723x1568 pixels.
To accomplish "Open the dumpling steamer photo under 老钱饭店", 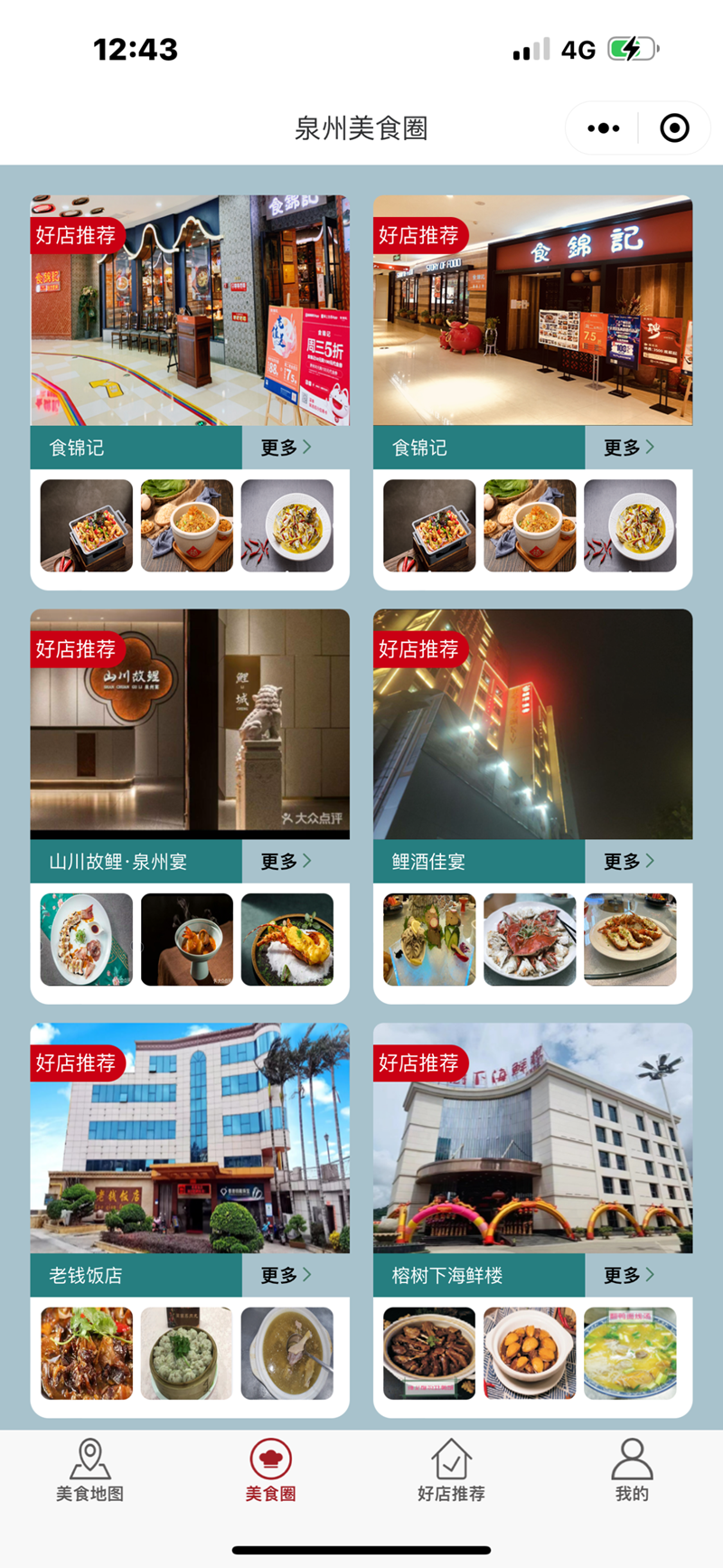I will point(187,1353).
